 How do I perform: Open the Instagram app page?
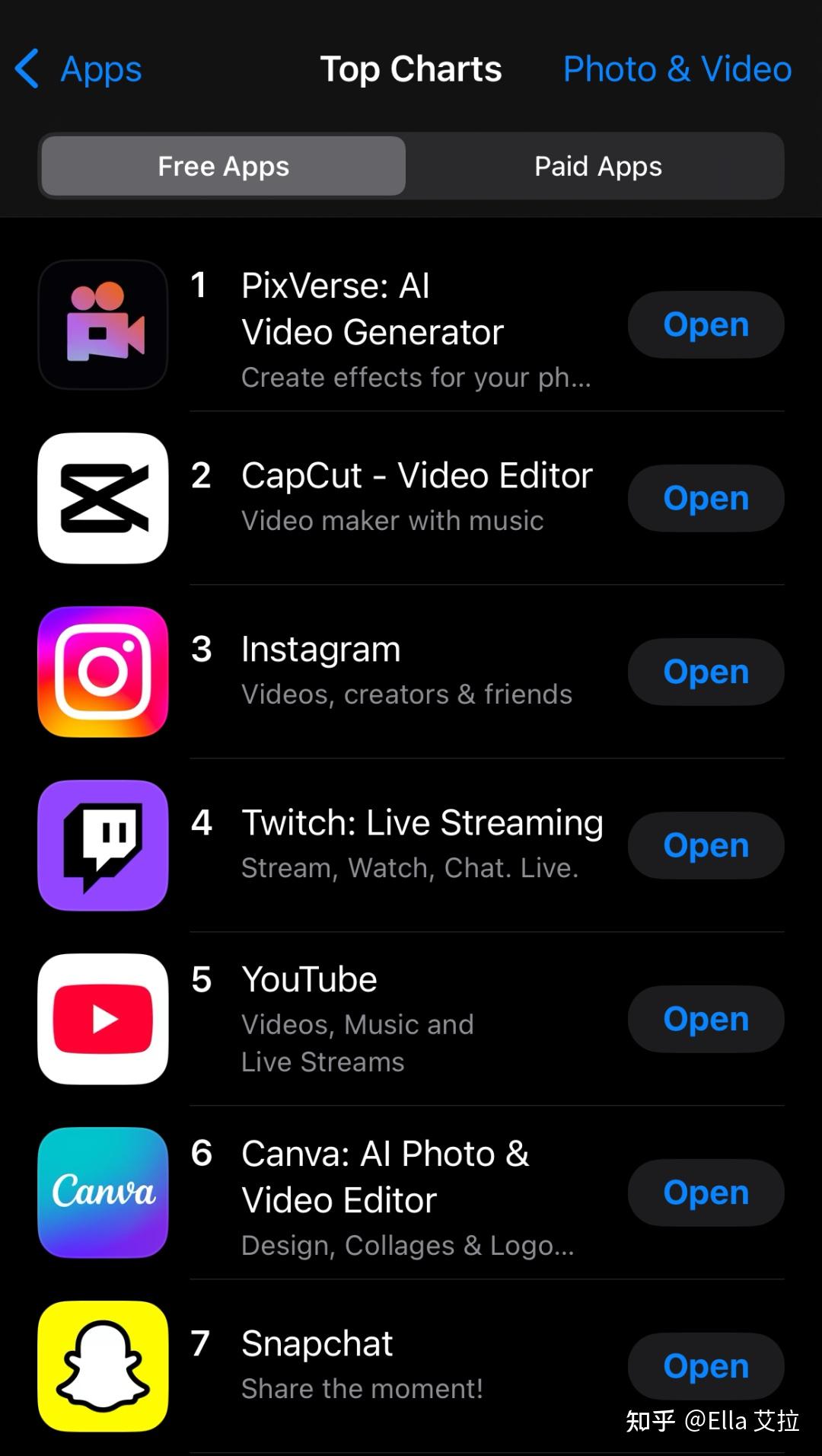click(x=320, y=650)
